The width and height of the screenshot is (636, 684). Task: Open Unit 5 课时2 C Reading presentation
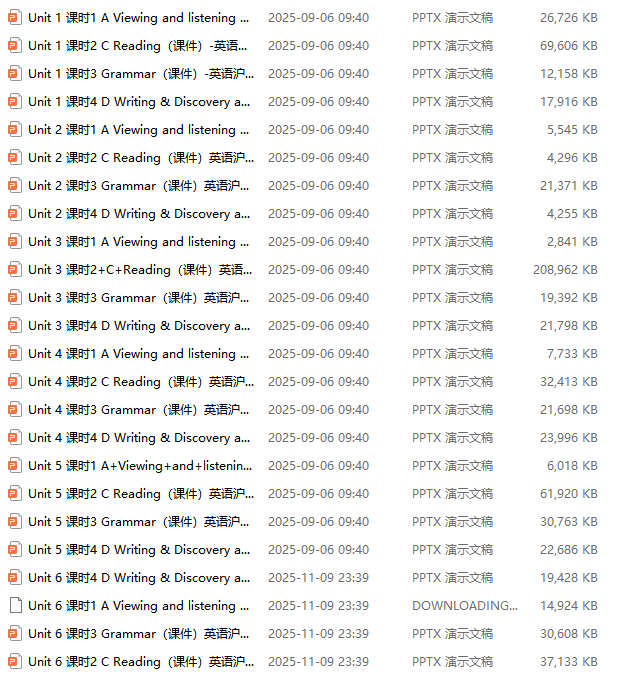coord(138,494)
